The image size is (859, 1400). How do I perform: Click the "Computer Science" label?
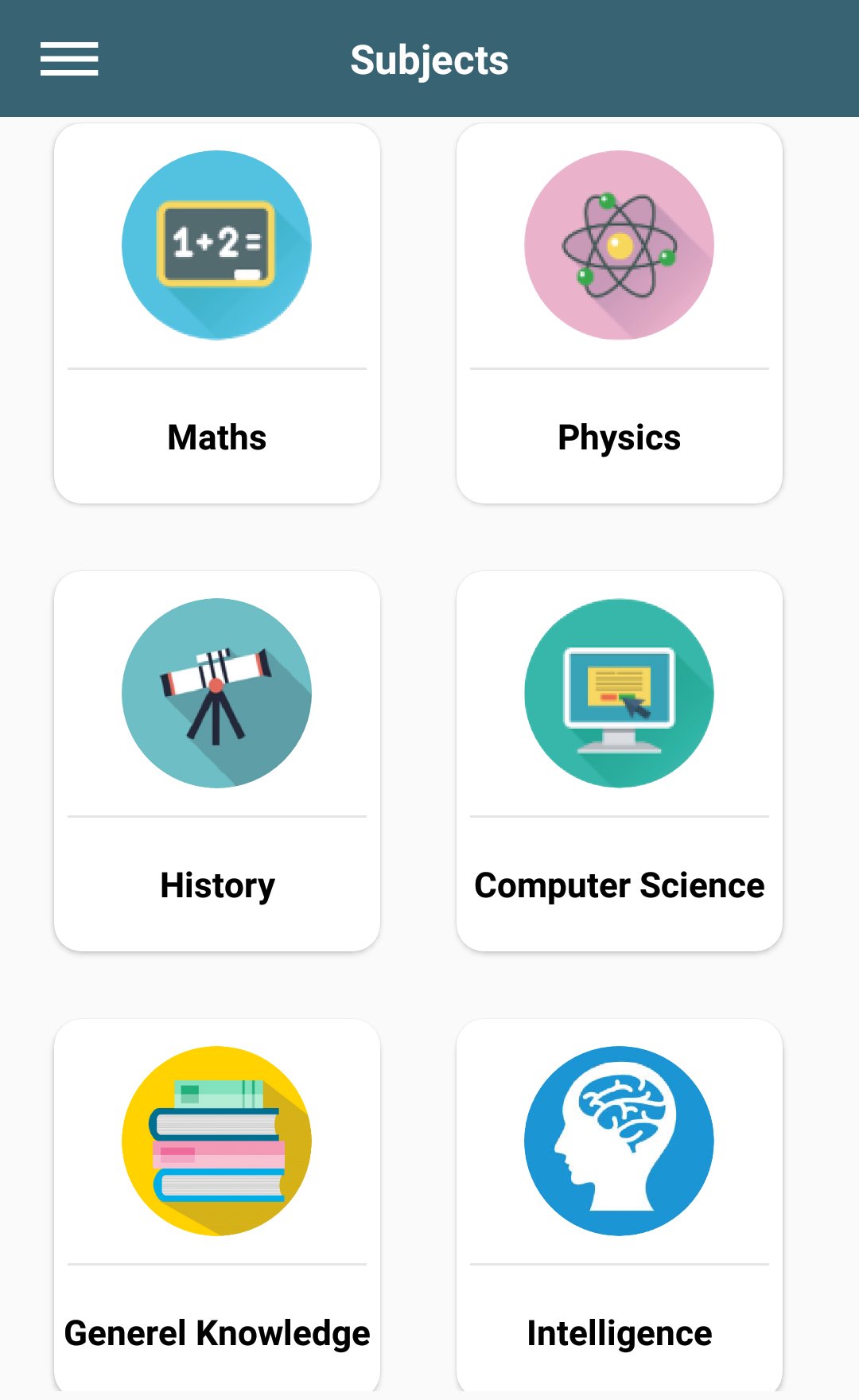point(619,884)
